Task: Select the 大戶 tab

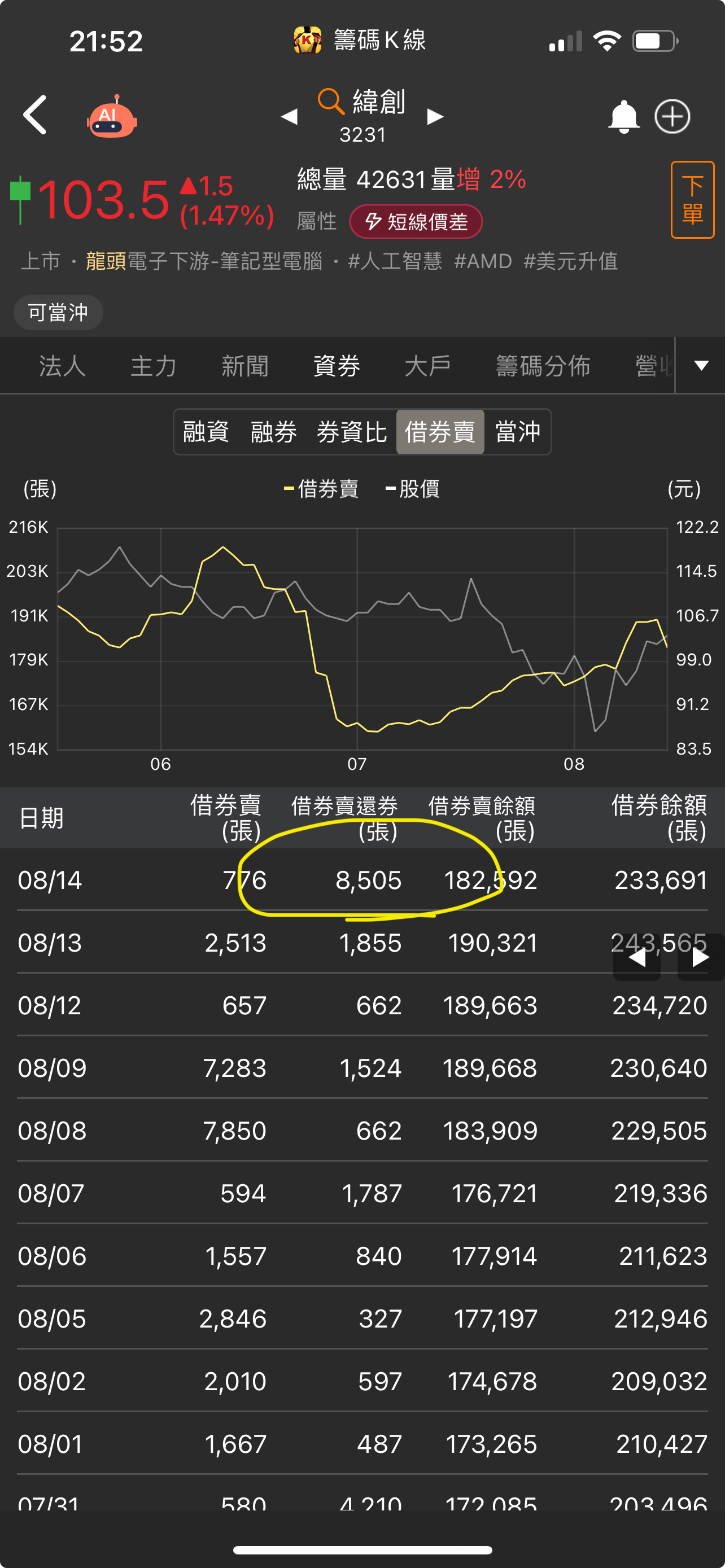Action: [x=427, y=366]
